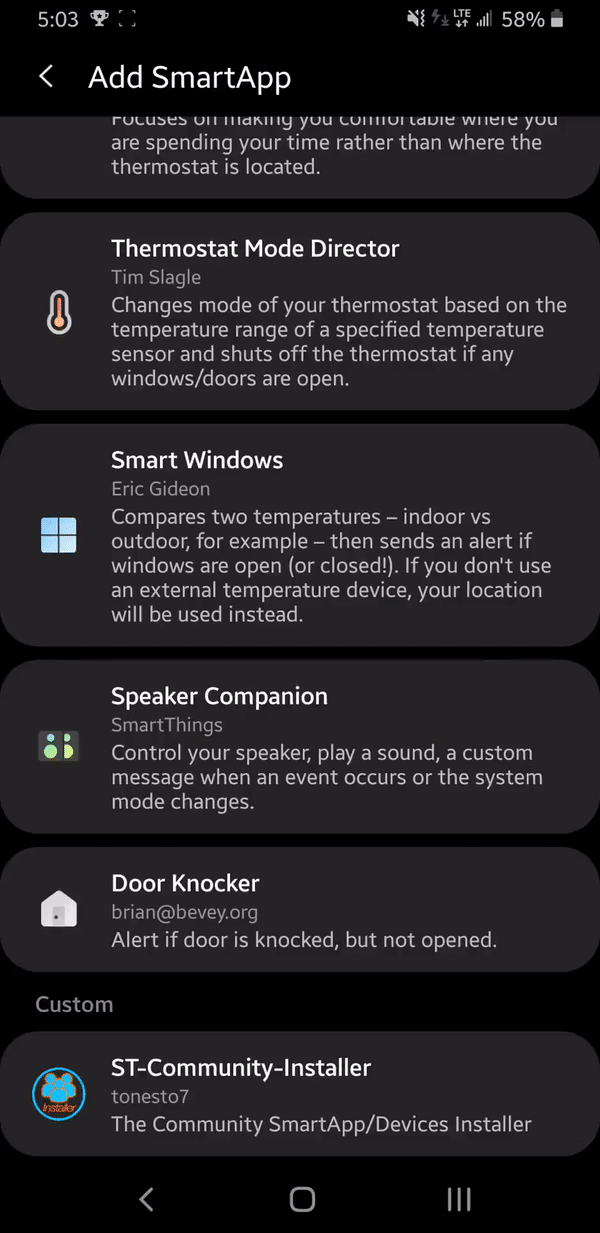Open Speaker Companion by SmartThings
This screenshot has width=600, height=1233.
[x=300, y=746]
